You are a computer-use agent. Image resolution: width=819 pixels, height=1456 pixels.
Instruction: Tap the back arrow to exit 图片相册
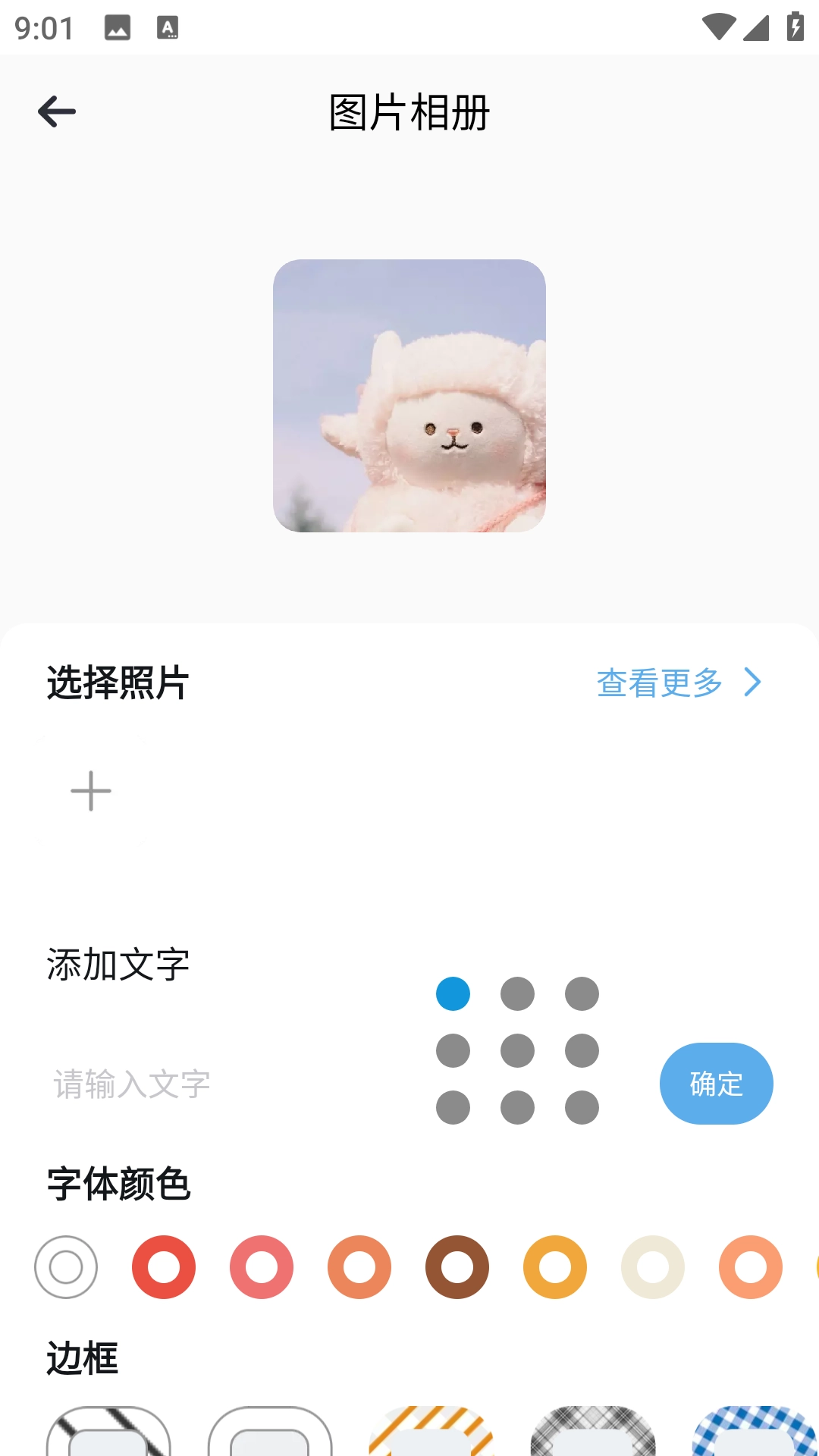pyautogui.click(x=58, y=111)
